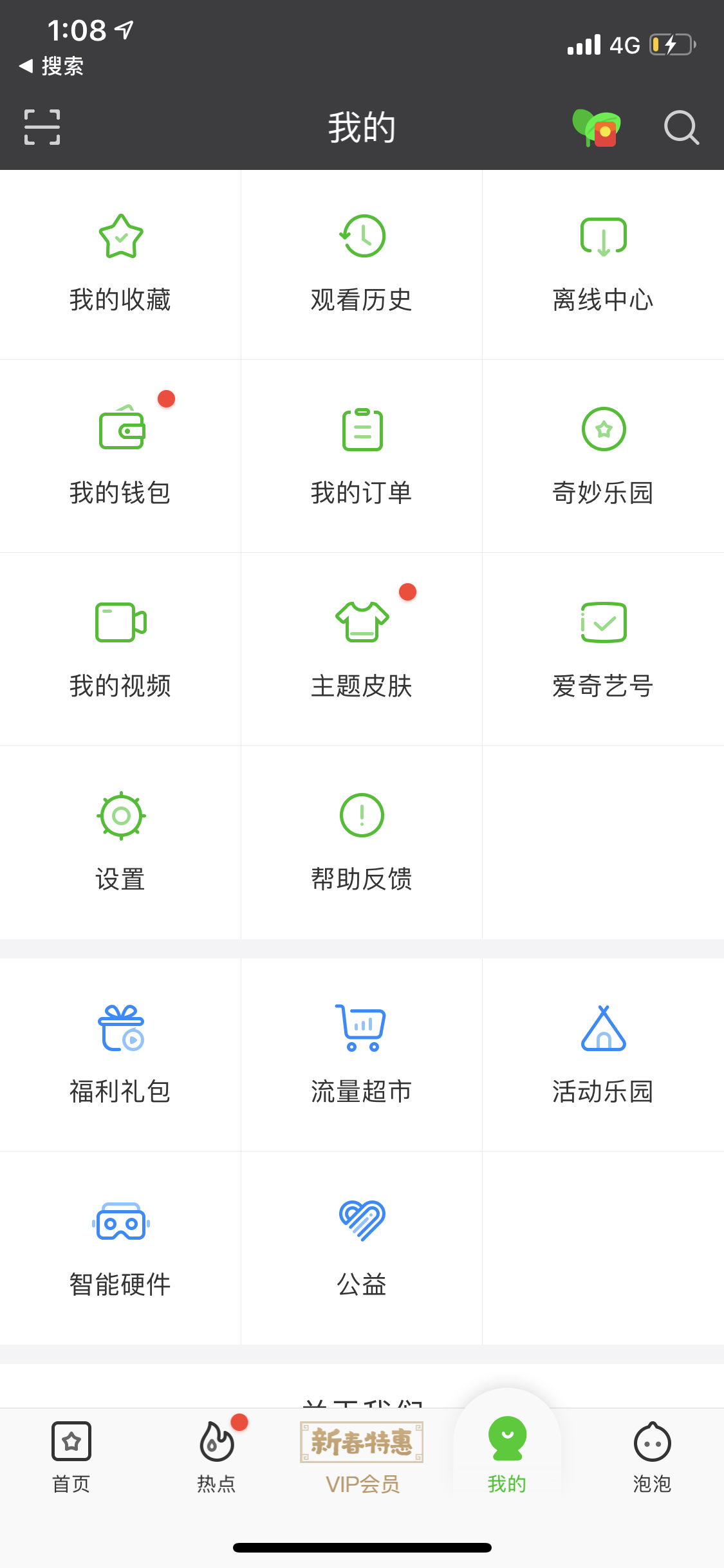Tap the search magnifier icon
The width and height of the screenshot is (724, 1568).
point(682,127)
